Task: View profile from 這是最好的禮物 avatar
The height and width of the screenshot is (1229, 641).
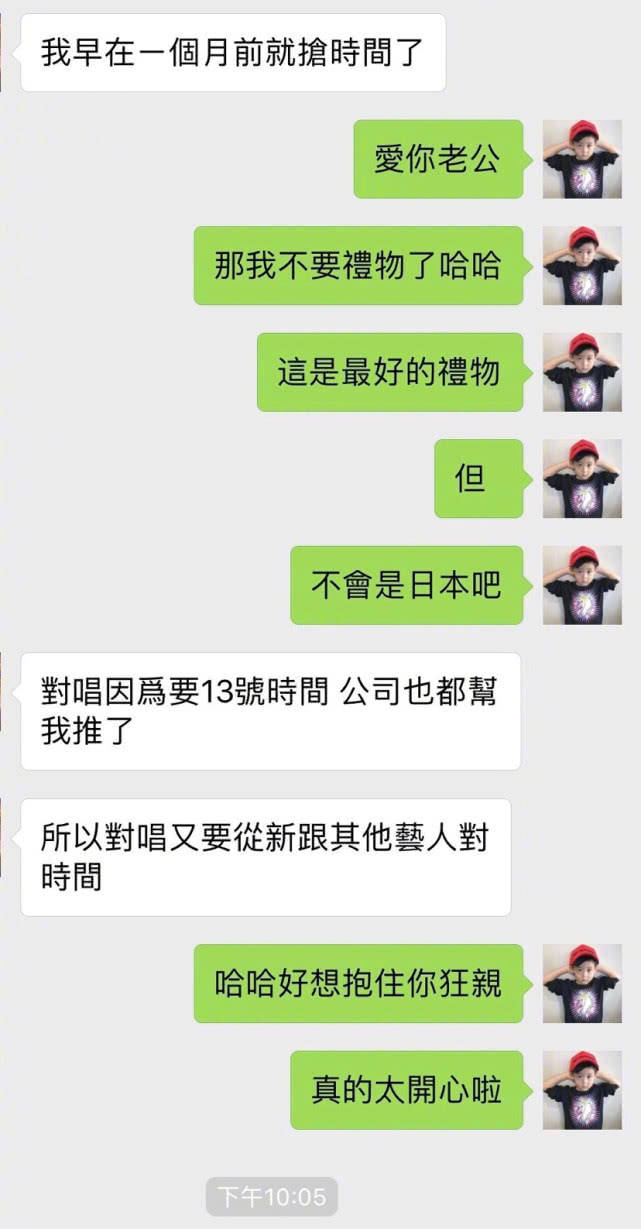Action: (582, 372)
